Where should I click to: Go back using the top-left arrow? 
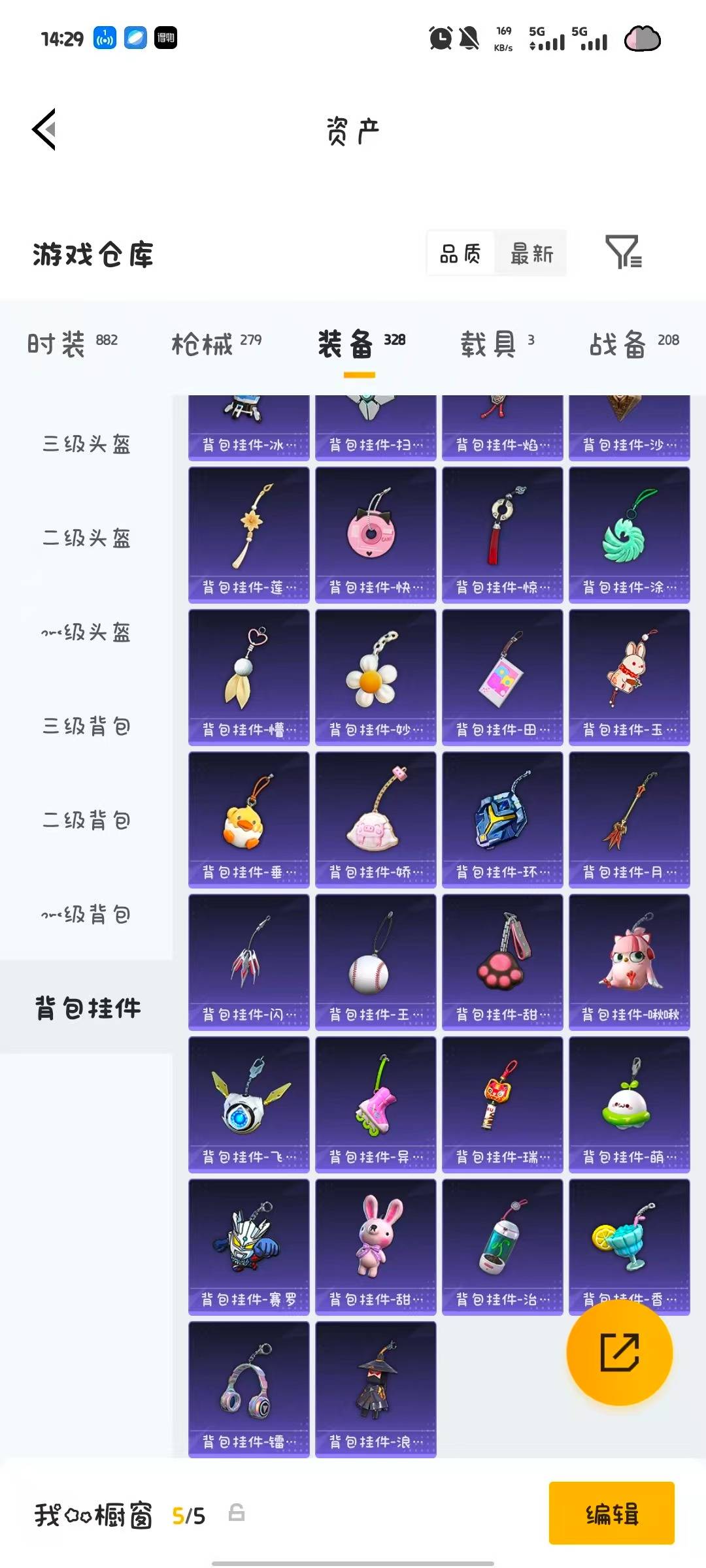click(44, 129)
